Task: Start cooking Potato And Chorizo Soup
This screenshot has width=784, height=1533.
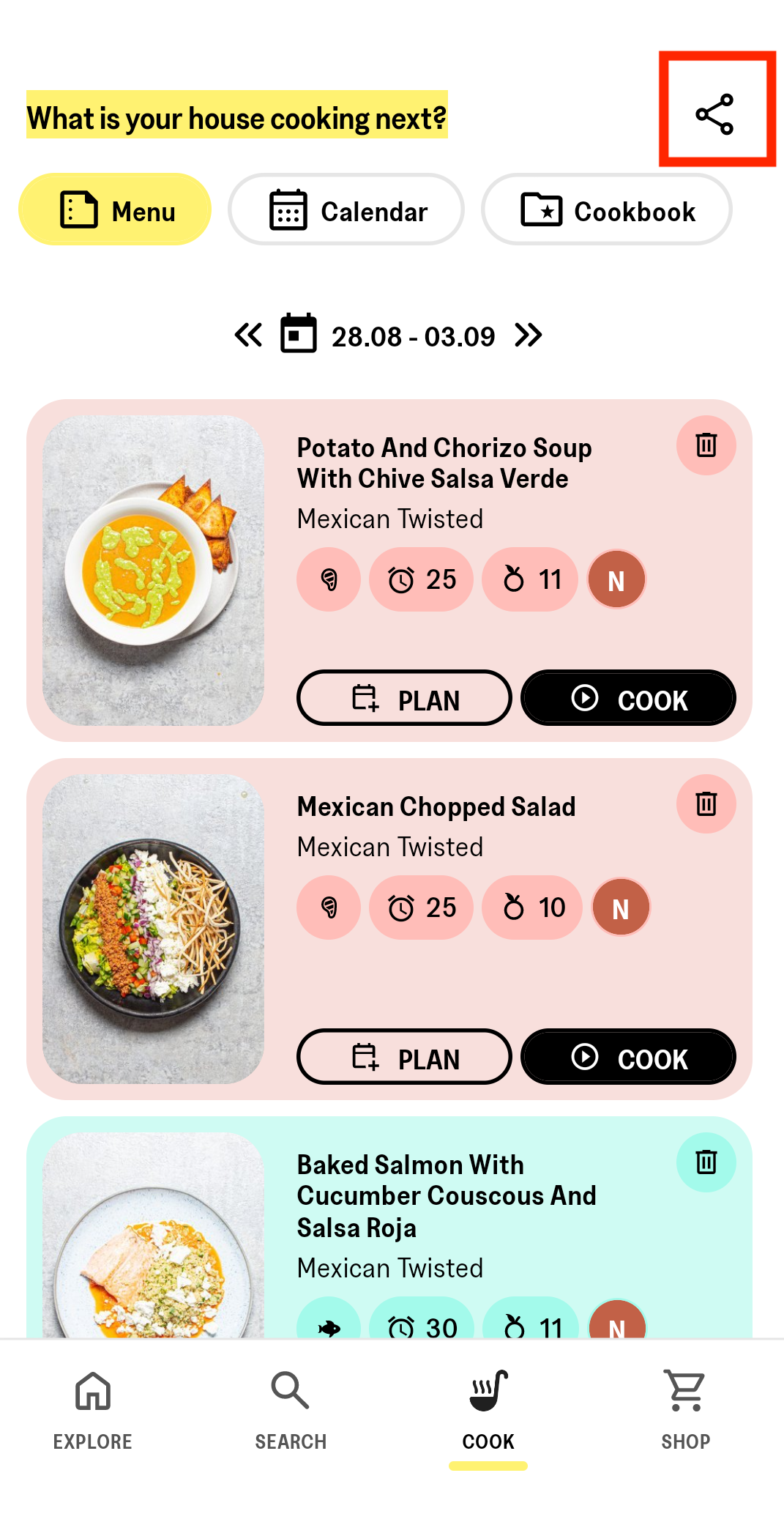Action: click(628, 698)
